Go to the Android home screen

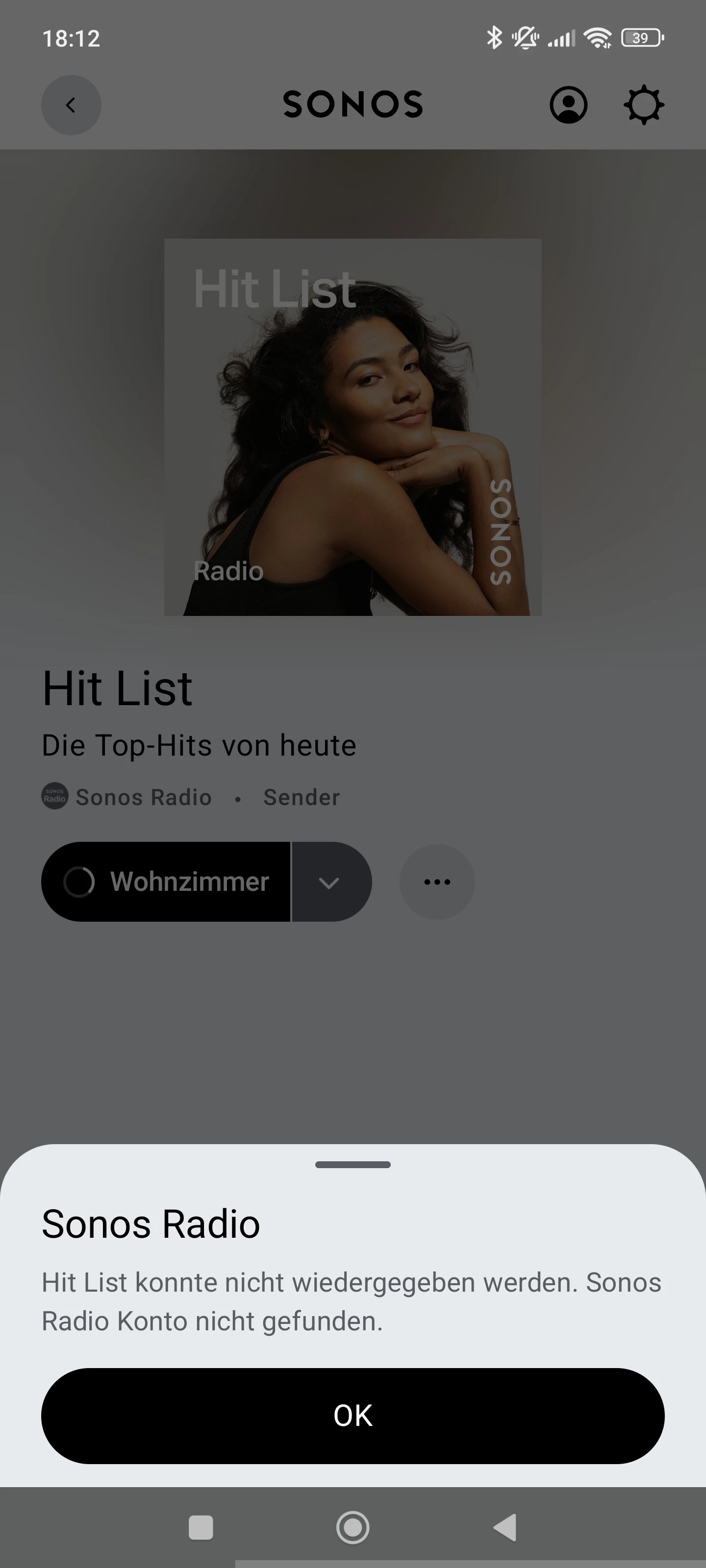[353, 1527]
